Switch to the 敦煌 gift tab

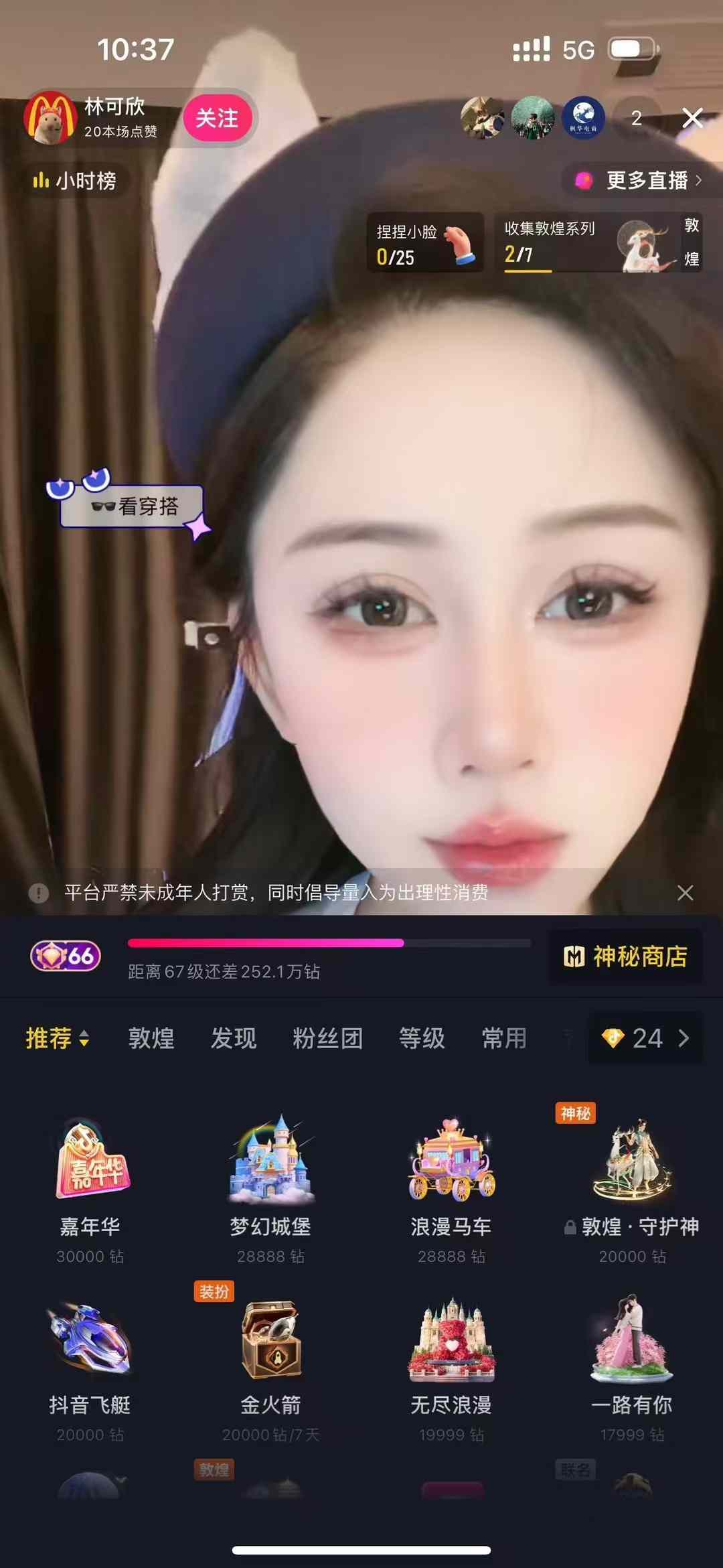(151, 1038)
